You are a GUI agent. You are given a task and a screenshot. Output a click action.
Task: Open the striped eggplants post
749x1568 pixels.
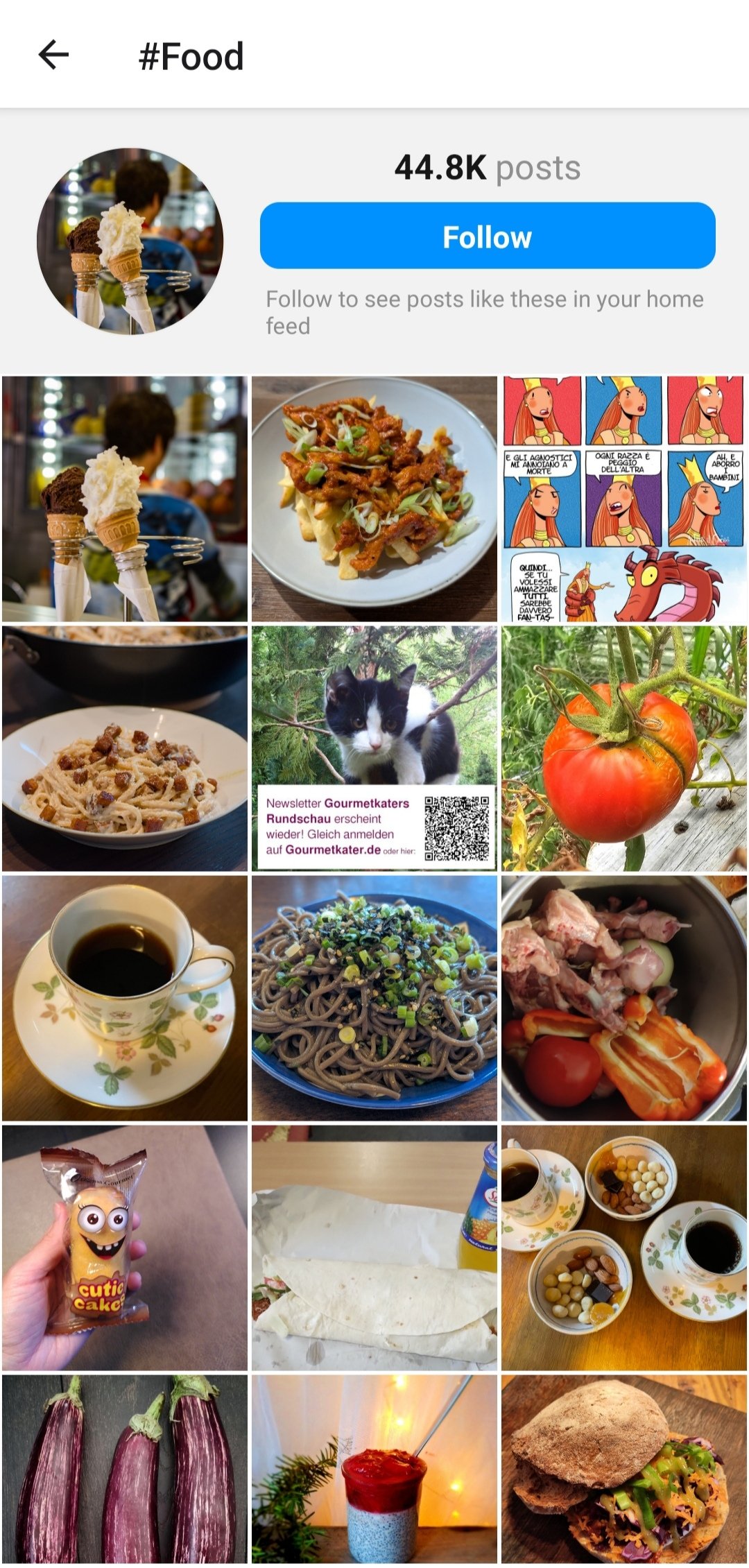coord(125,1470)
